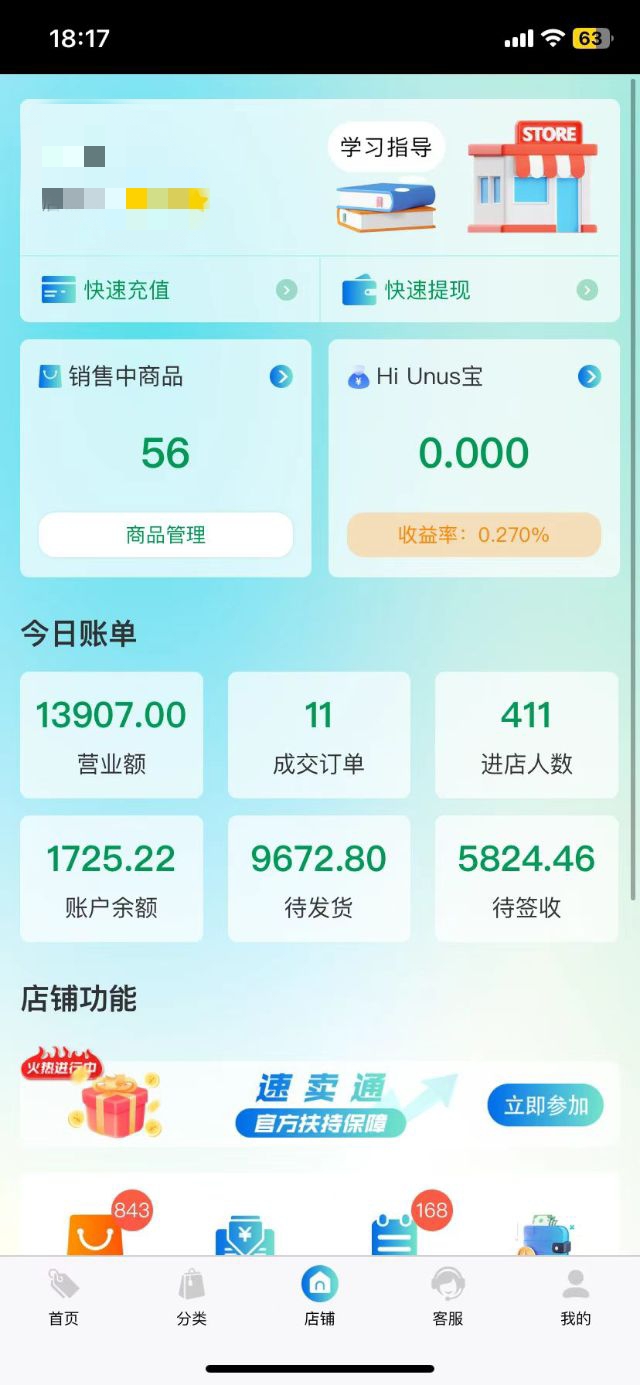
Task: Open the 成交订单 orders card
Action: [x=319, y=735]
